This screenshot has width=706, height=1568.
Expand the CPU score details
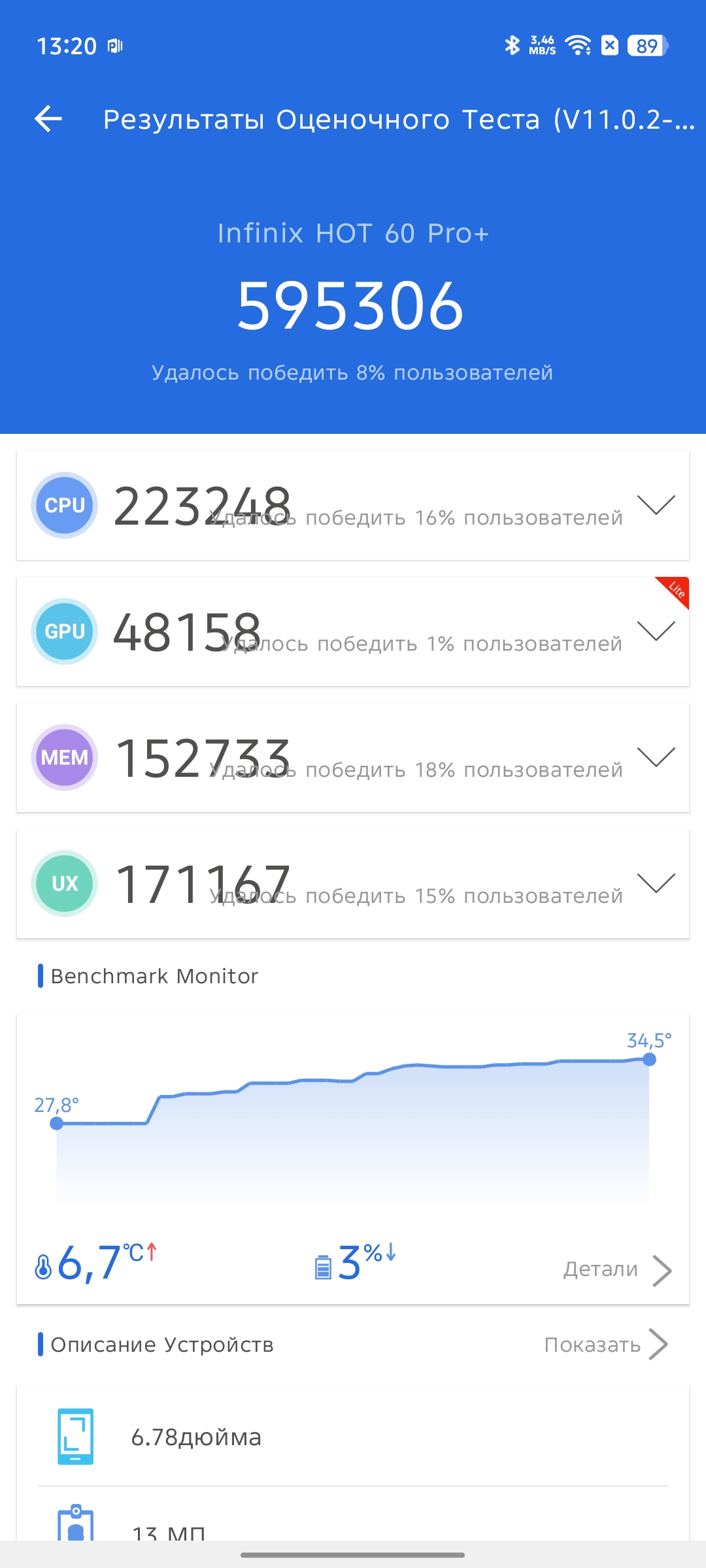pyautogui.click(x=656, y=505)
